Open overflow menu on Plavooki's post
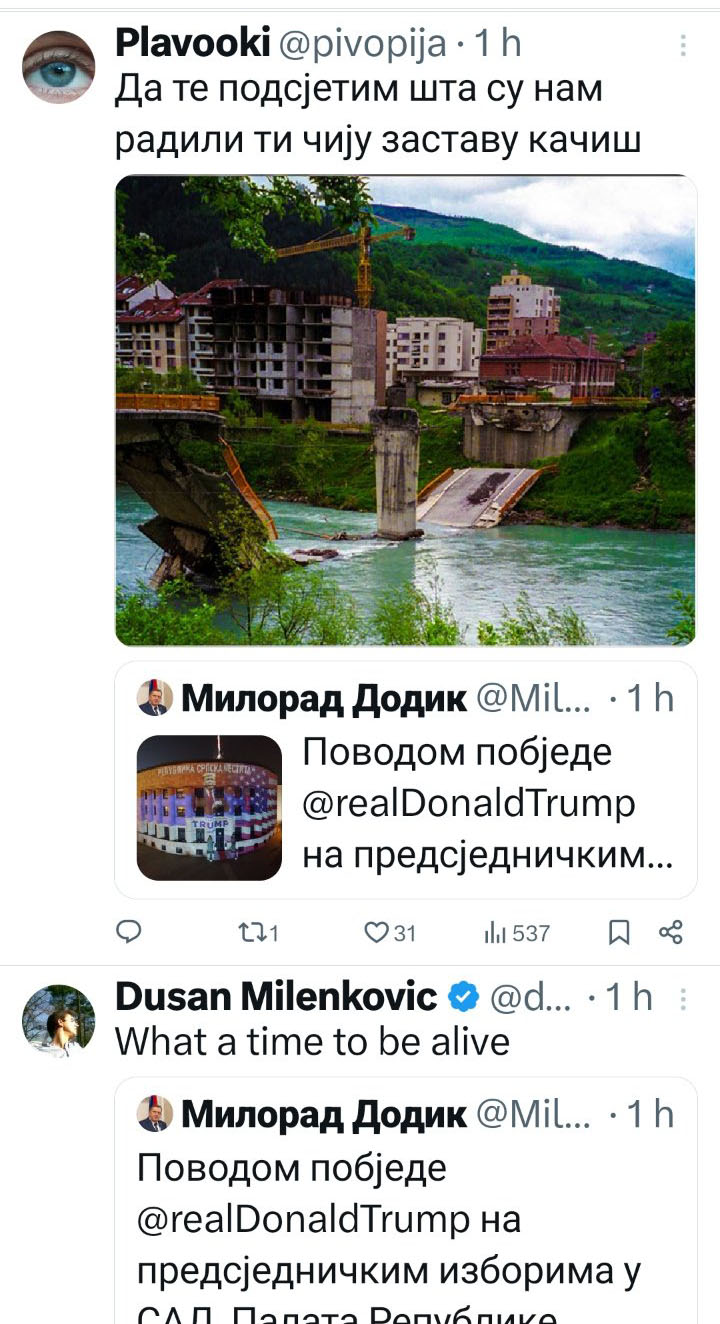The image size is (720, 1324). 683,45
